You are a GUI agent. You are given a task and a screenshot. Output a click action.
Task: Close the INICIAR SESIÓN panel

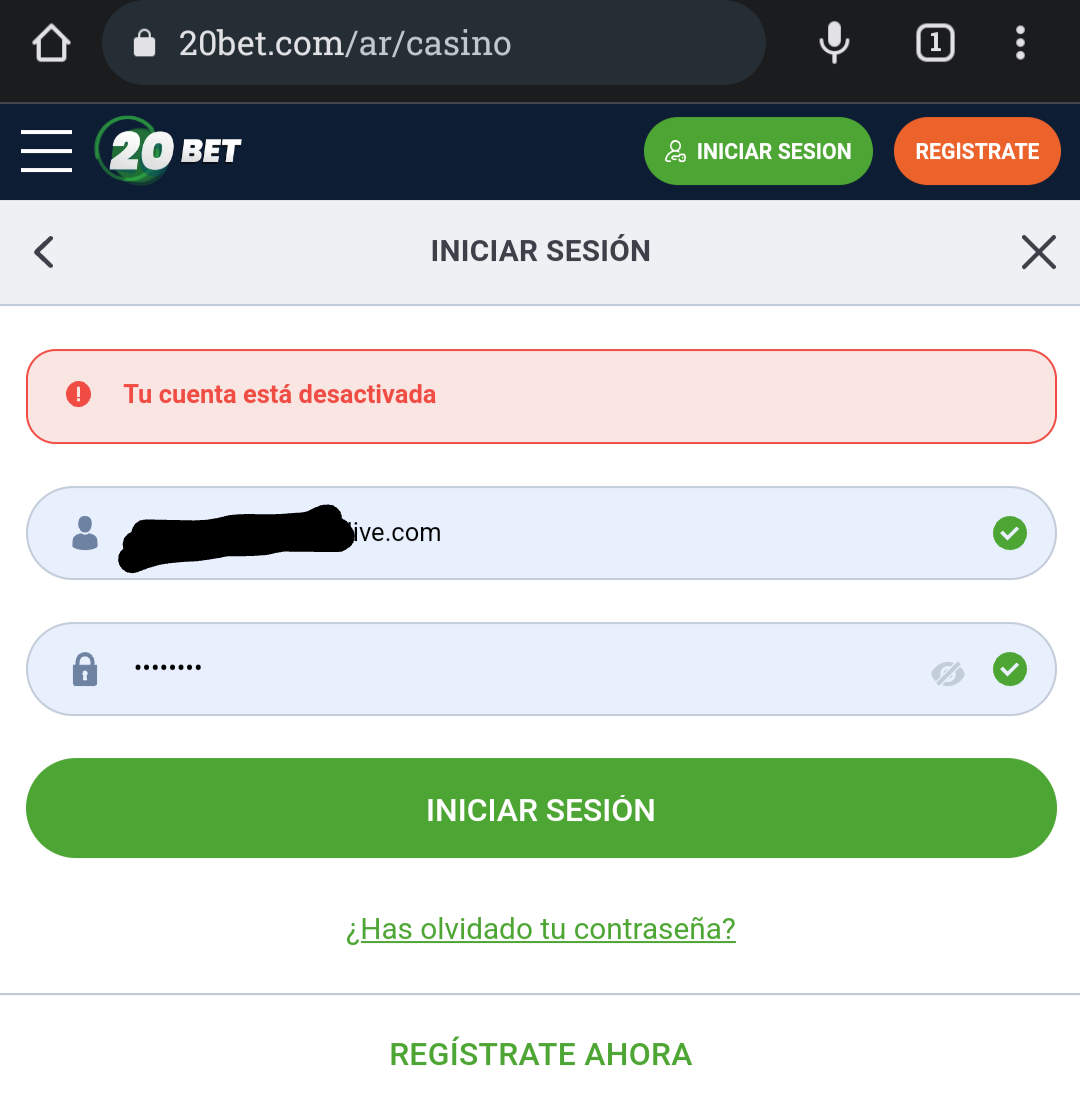[1038, 252]
